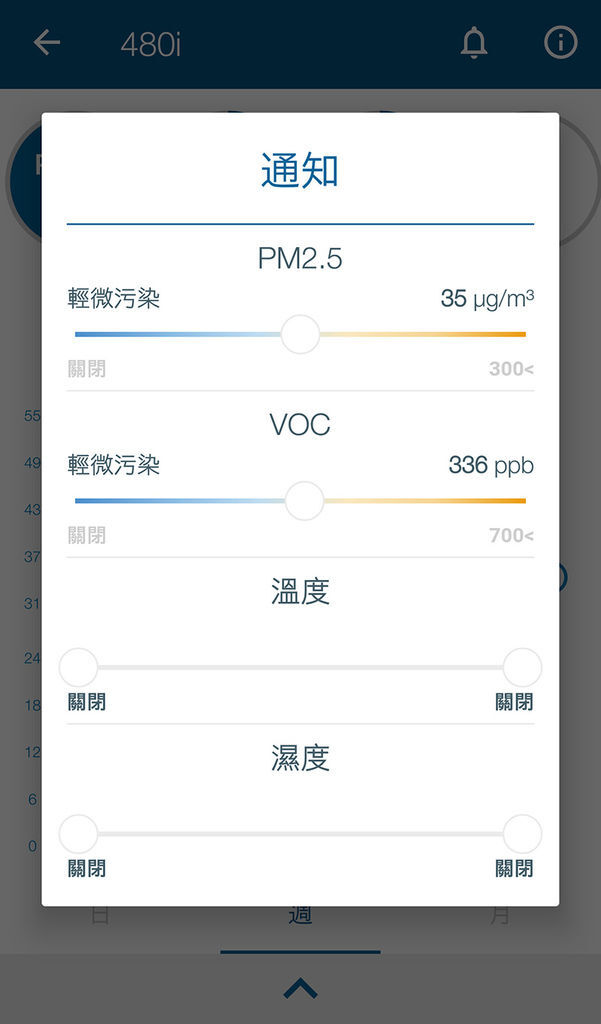Tap the right handle of the 溫度 slider
Image resolution: width=601 pixels, height=1024 pixels.
(523, 667)
